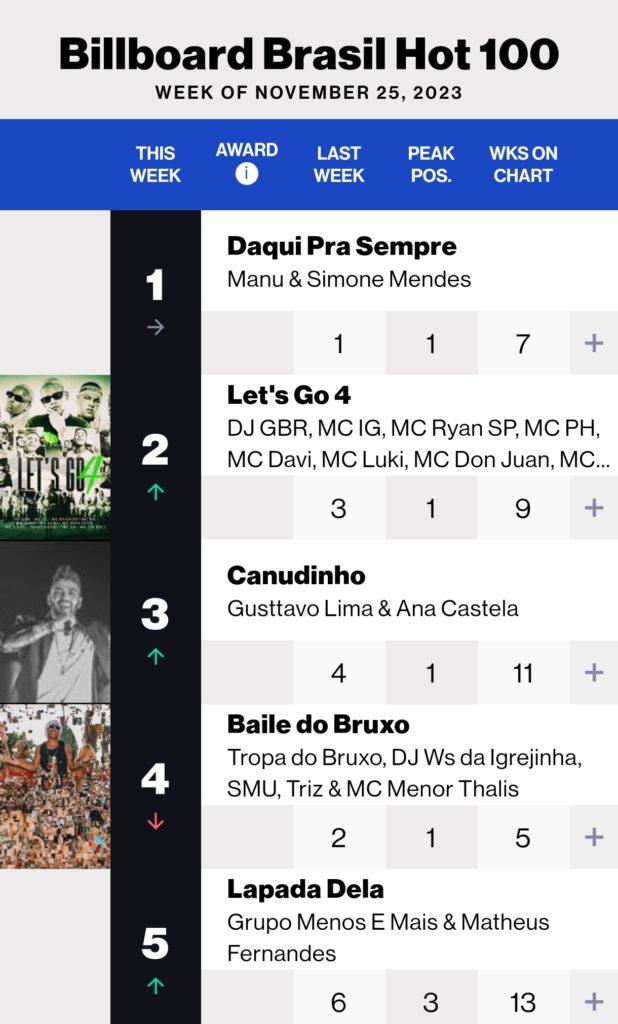Open the Award info icon
Image resolution: width=618 pixels, height=1024 pixels.
(x=247, y=174)
